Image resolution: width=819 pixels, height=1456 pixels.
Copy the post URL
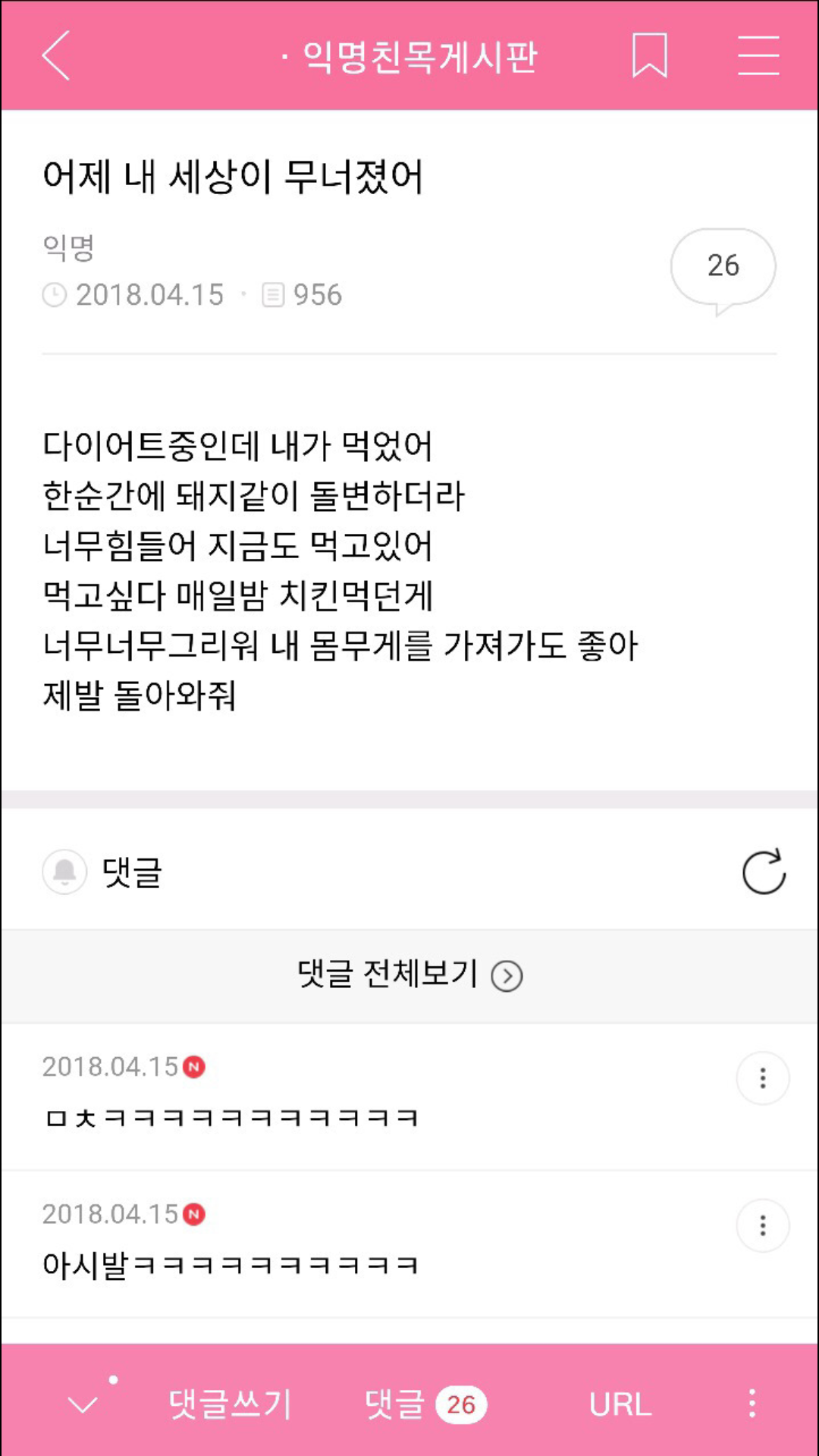pos(620,1404)
